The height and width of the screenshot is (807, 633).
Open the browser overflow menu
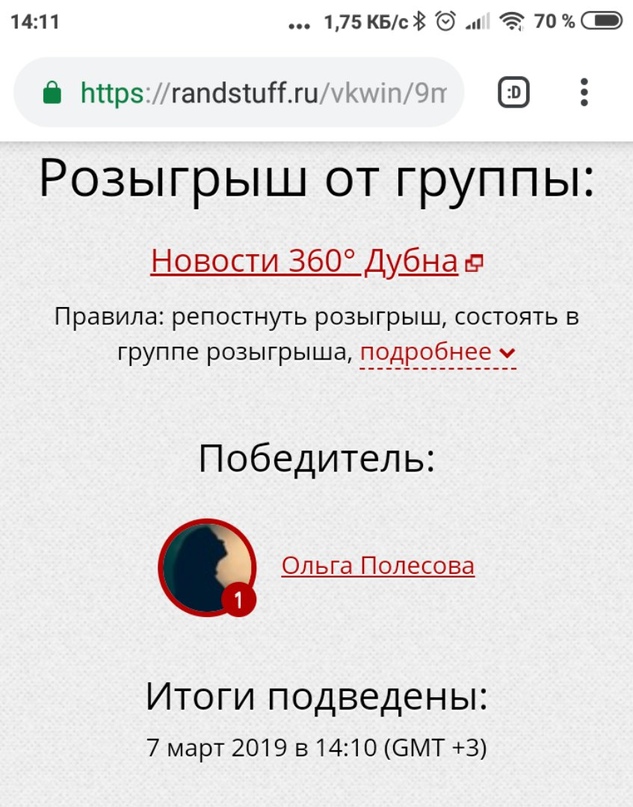pyautogui.click(x=585, y=93)
